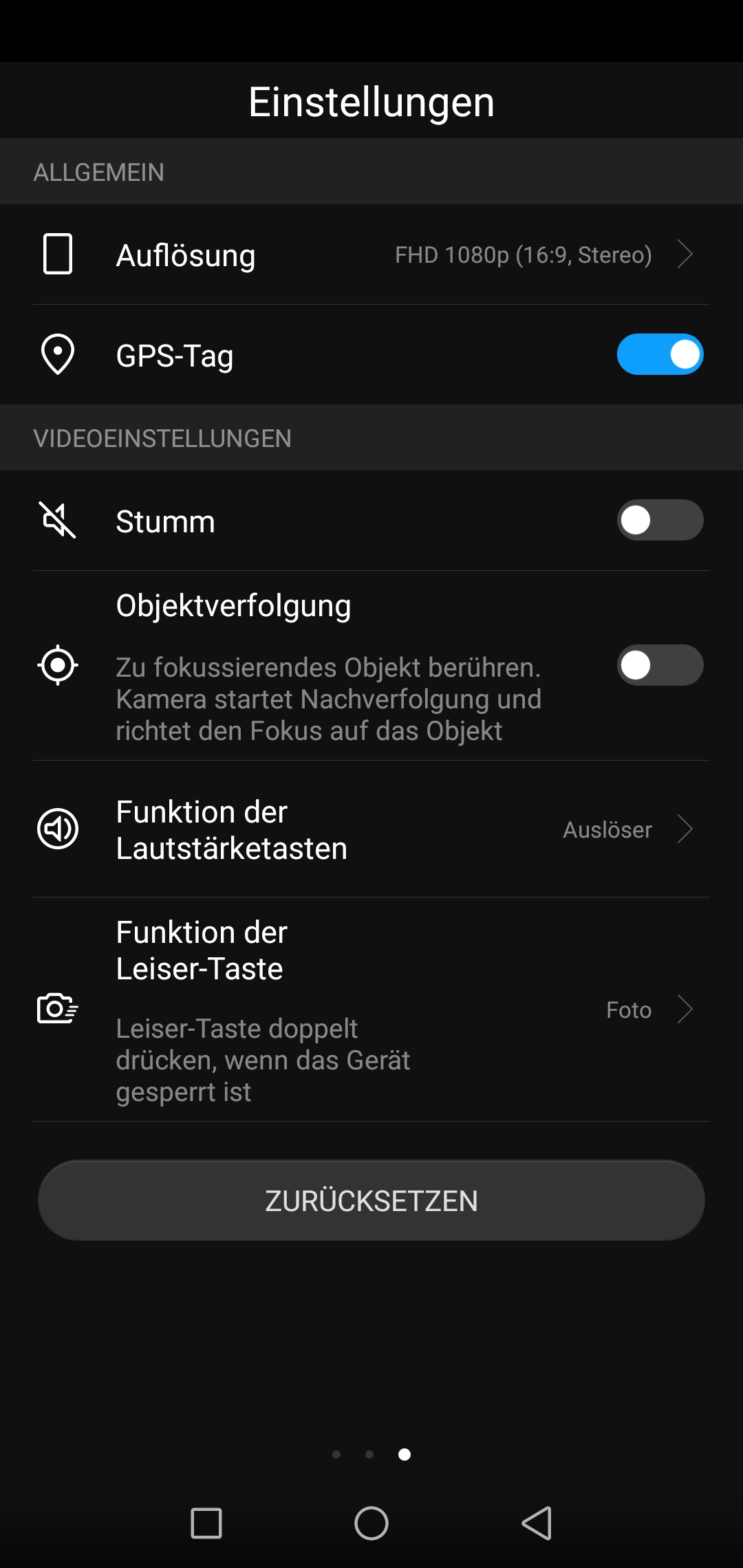The height and width of the screenshot is (1568, 743).
Task: Open Funktion der Lautstärketasten setting
Action: coord(371,829)
